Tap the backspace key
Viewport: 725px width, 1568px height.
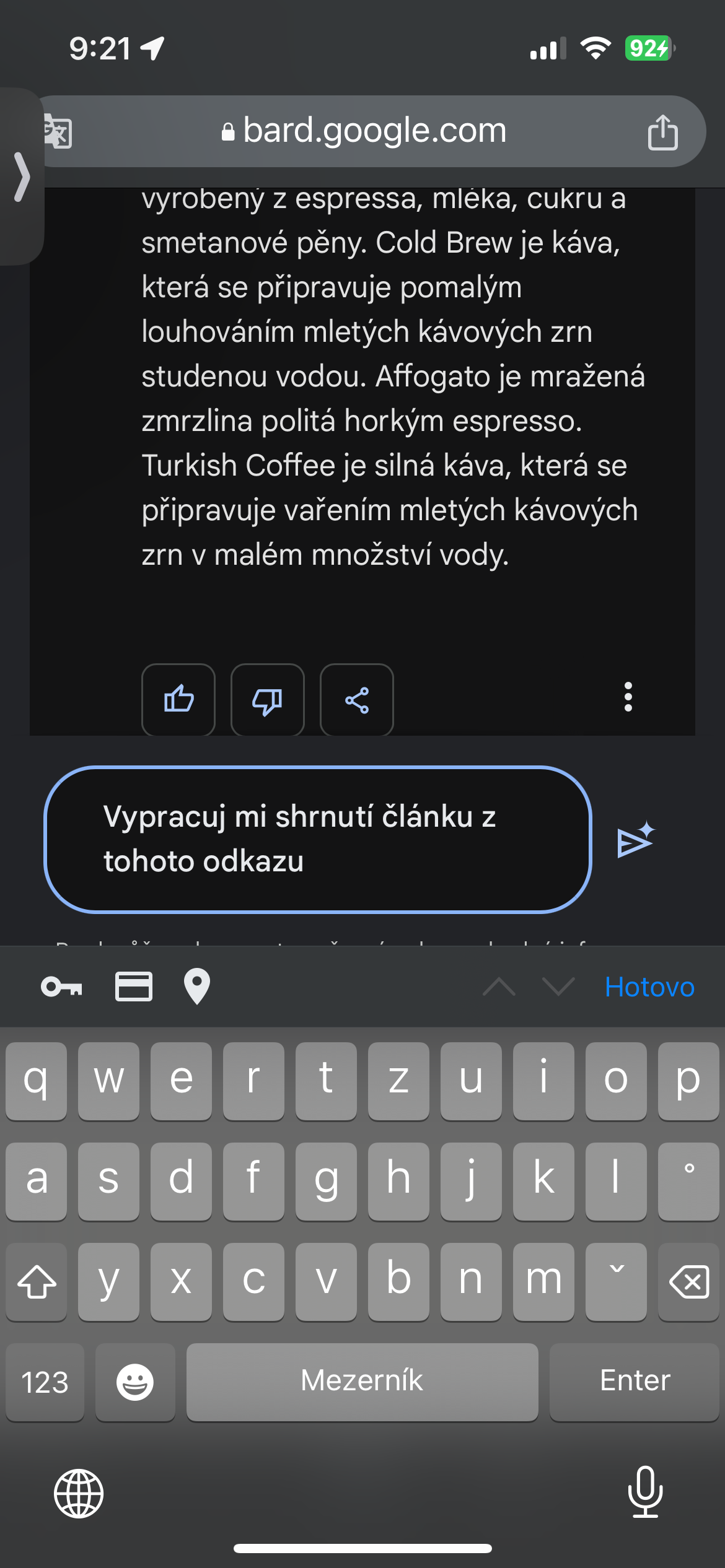[x=688, y=1282]
